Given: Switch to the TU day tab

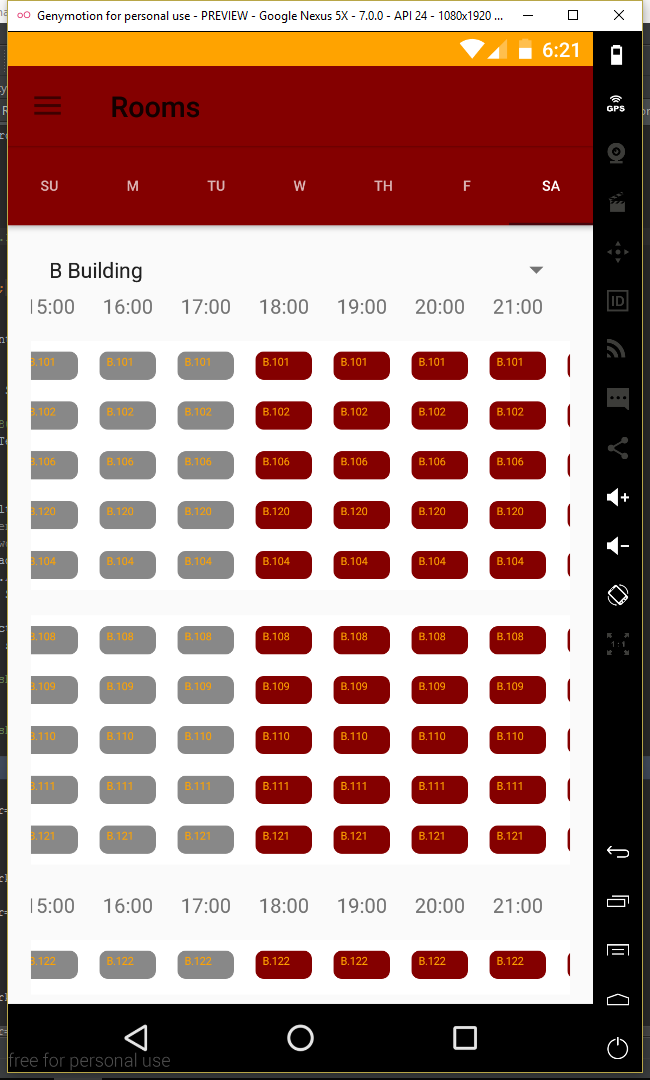Looking at the screenshot, I should click(x=216, y=186).
